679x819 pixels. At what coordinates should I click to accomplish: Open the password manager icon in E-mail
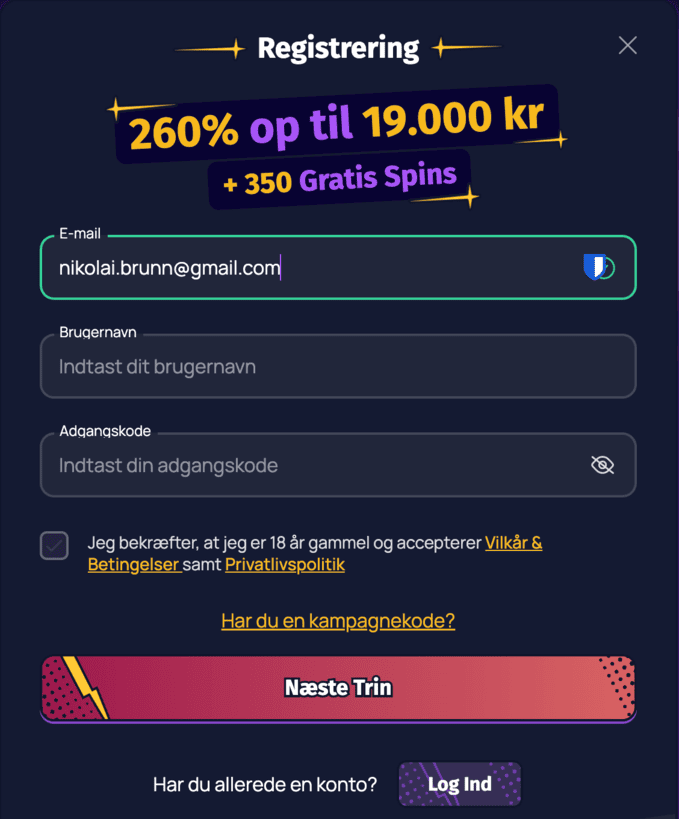coord(597,267)
